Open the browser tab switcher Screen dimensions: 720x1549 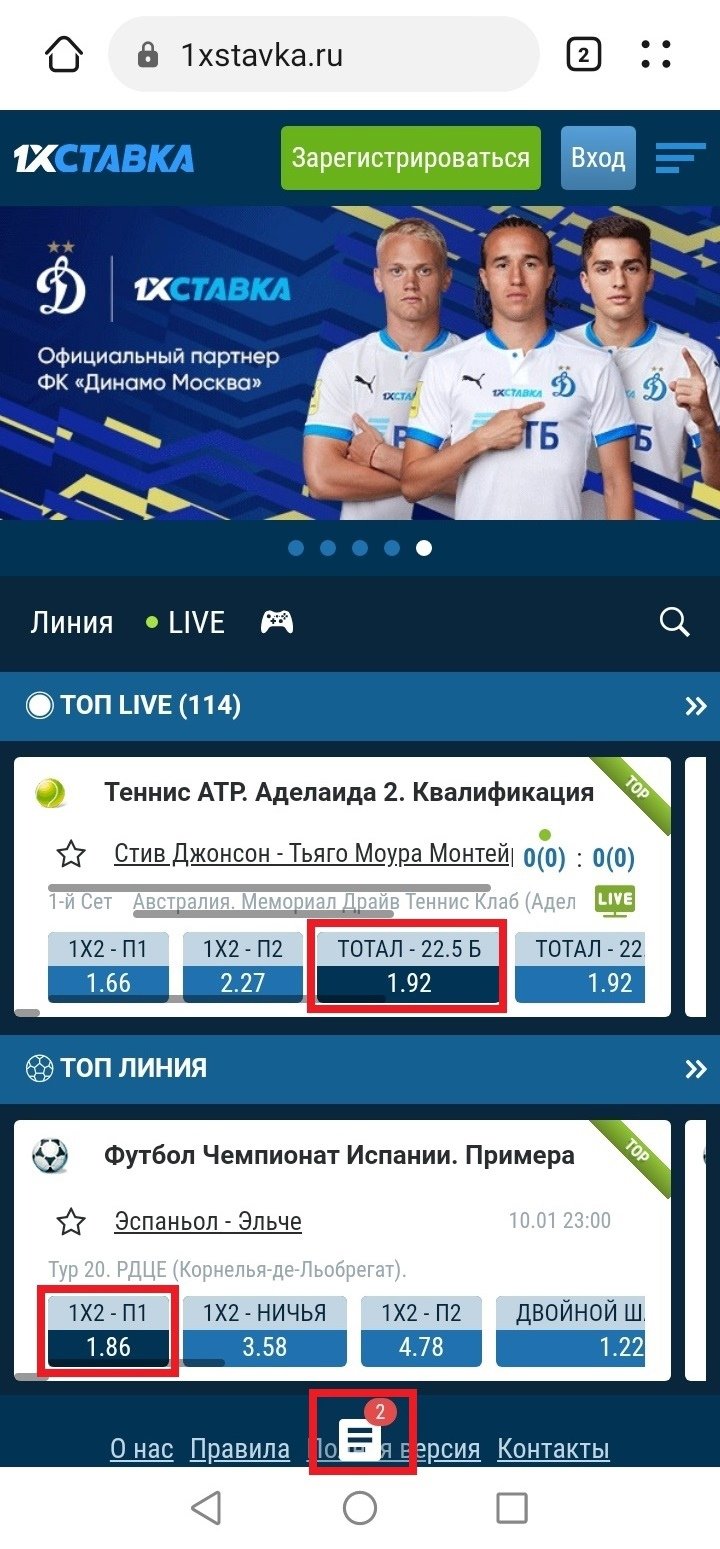point(584,54)
